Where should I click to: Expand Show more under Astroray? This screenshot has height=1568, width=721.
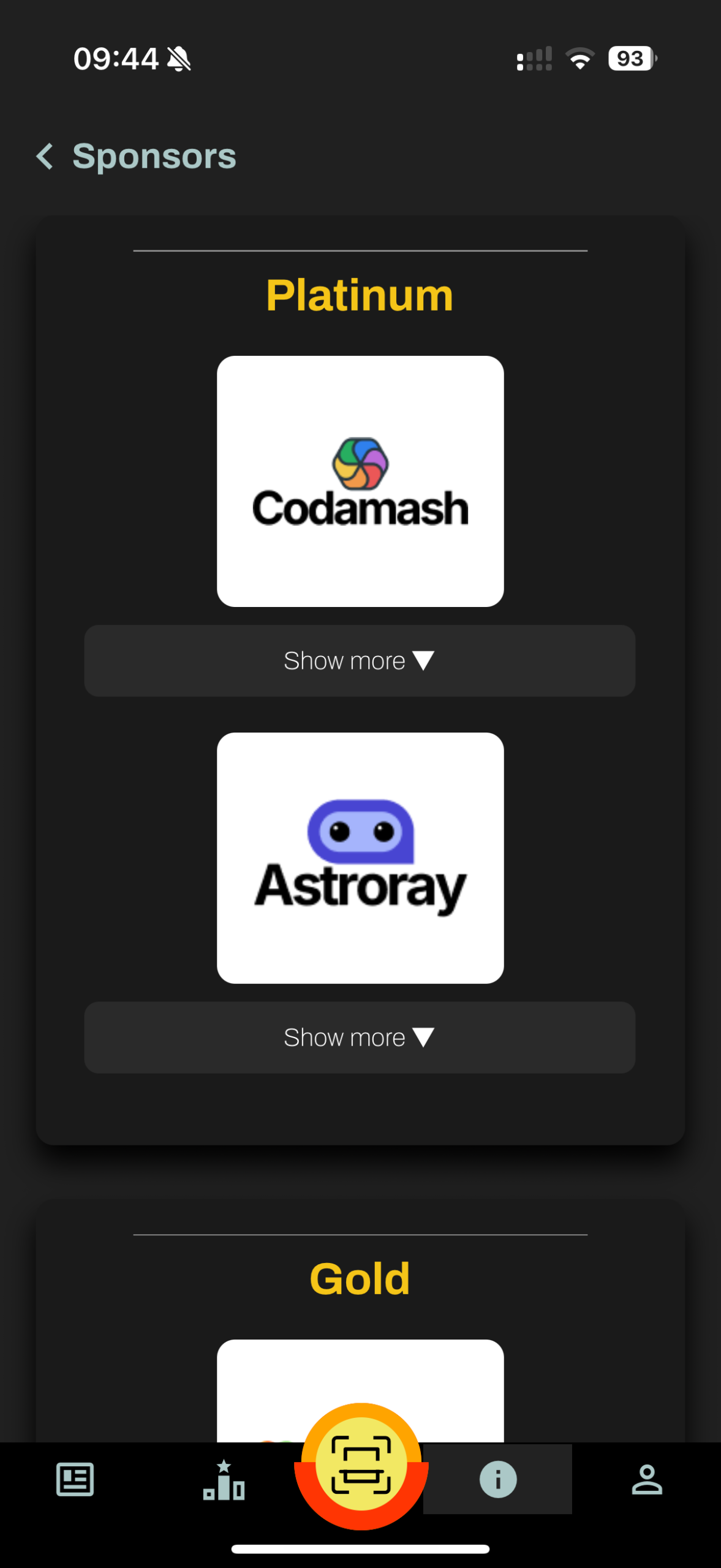(360, 1038)
